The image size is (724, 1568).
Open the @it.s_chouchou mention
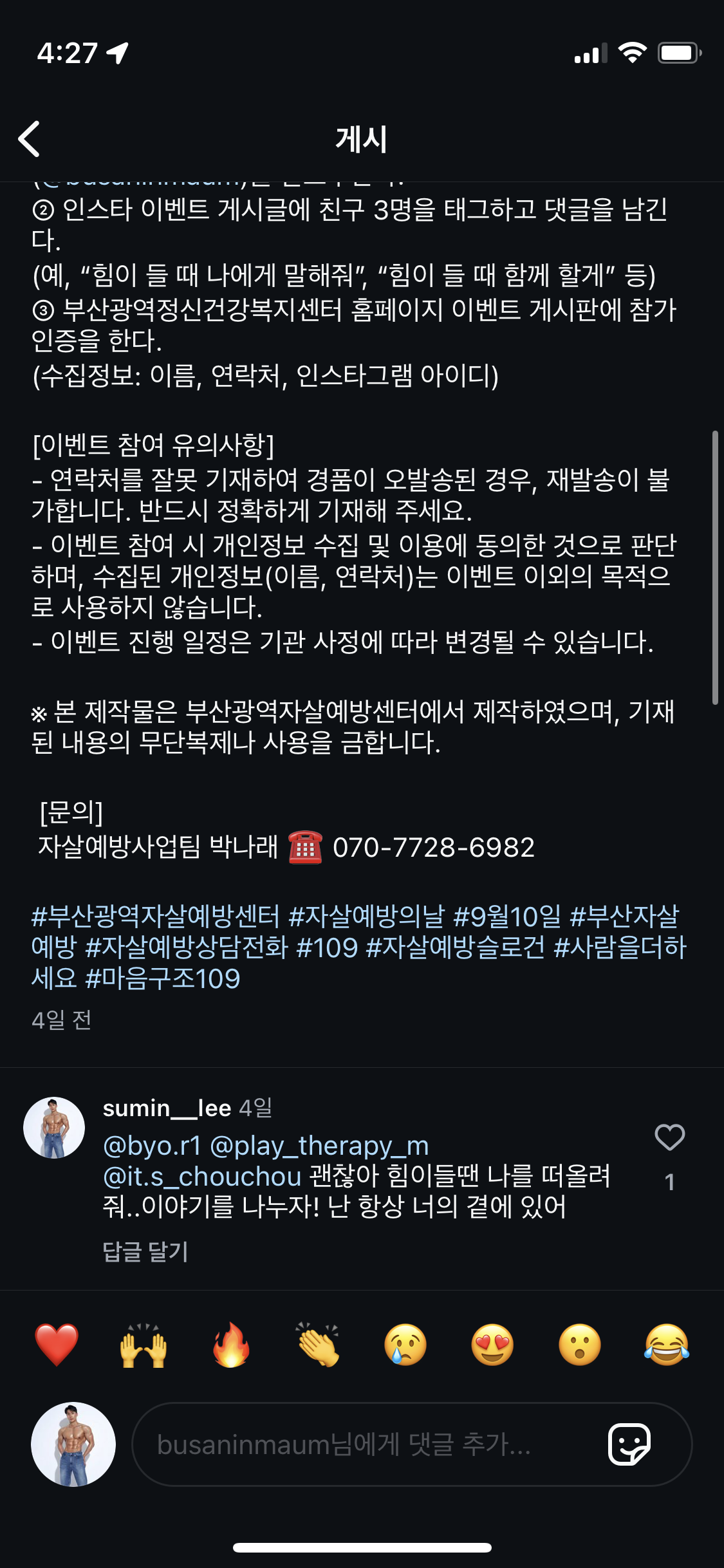(202, 1176)
